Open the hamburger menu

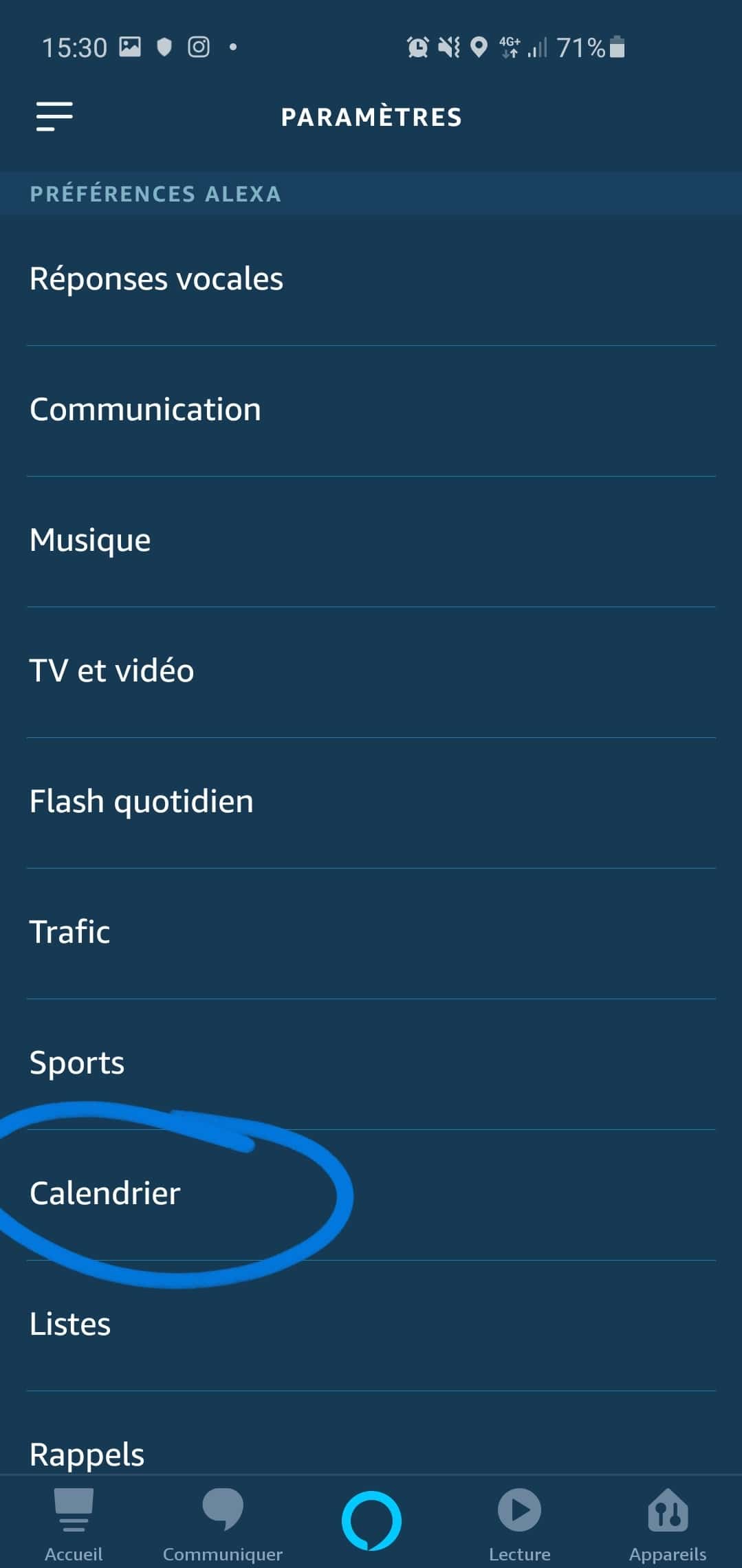click(54, 116)
